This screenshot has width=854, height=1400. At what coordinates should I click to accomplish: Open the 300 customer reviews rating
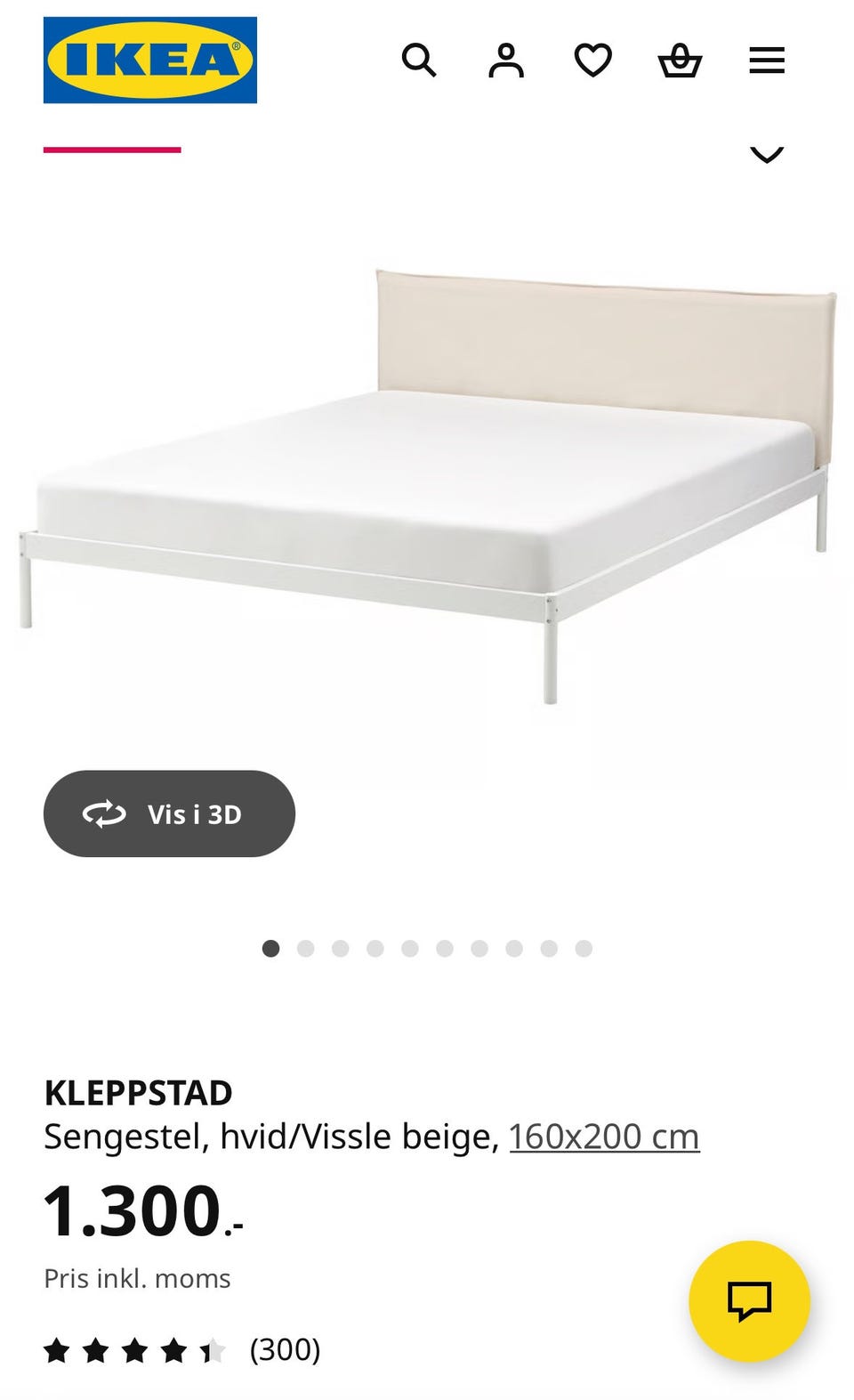(x=182, y=1350)
